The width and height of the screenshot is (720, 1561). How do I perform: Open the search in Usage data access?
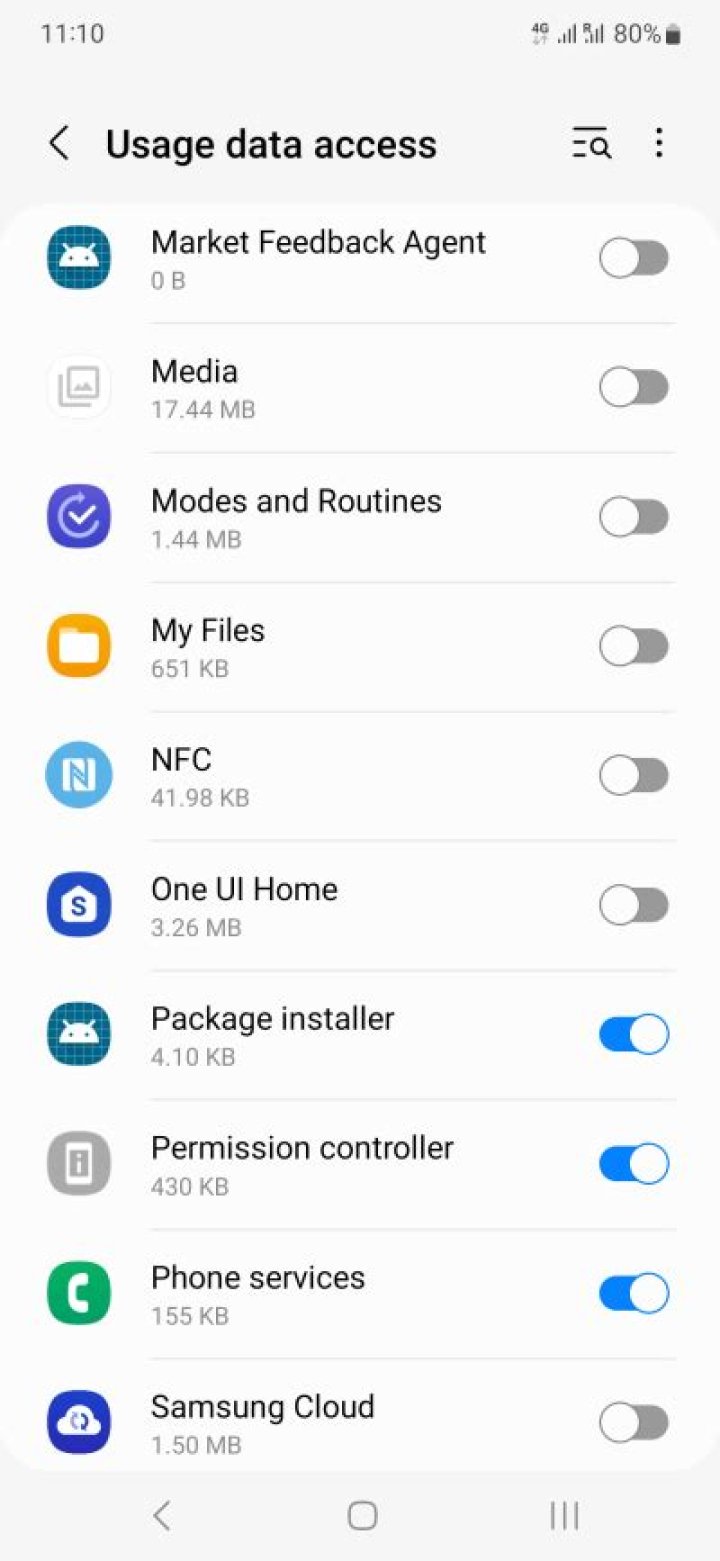(x=592, y=144)
